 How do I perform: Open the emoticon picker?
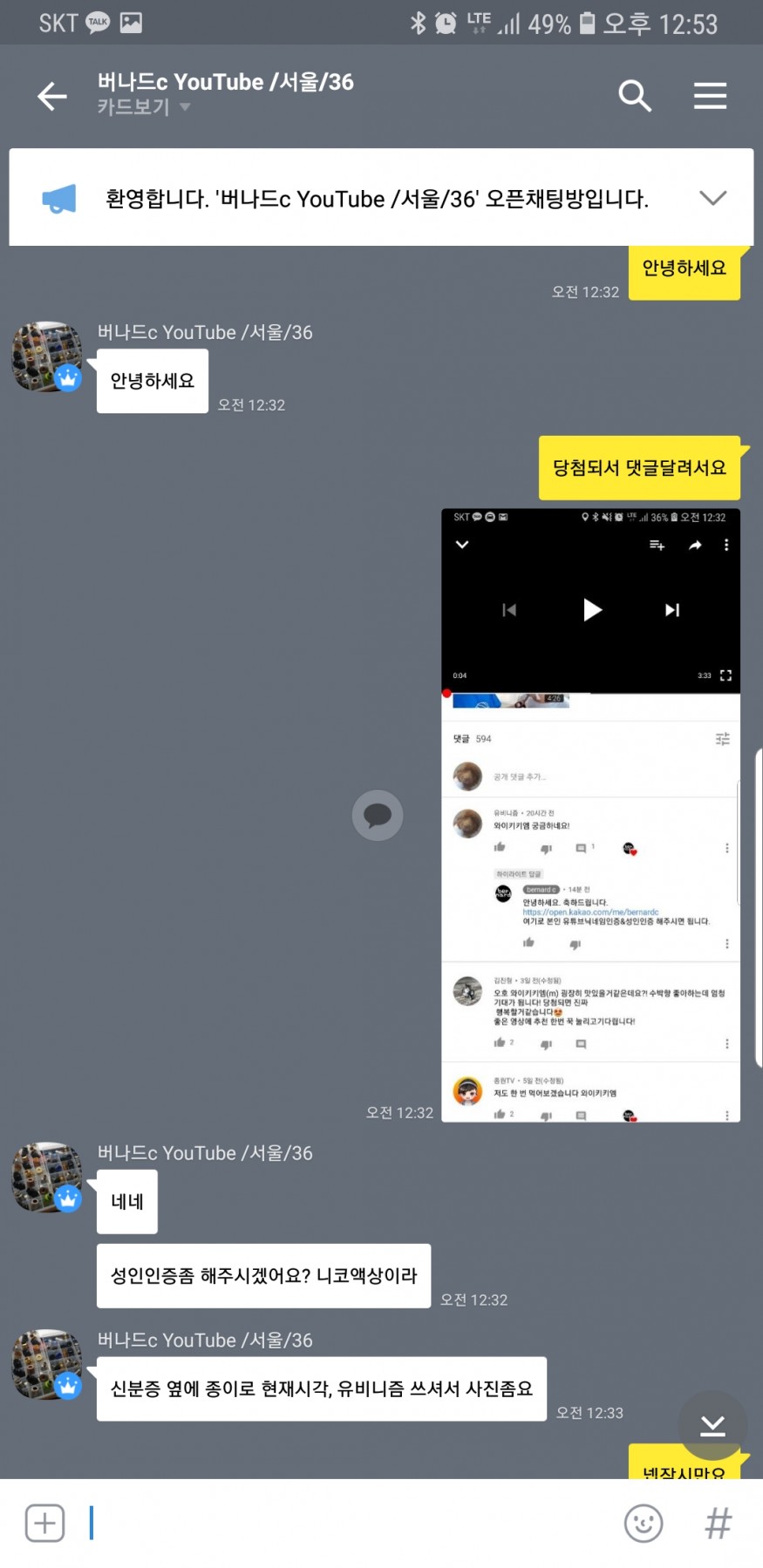[x=644, y=1523]
